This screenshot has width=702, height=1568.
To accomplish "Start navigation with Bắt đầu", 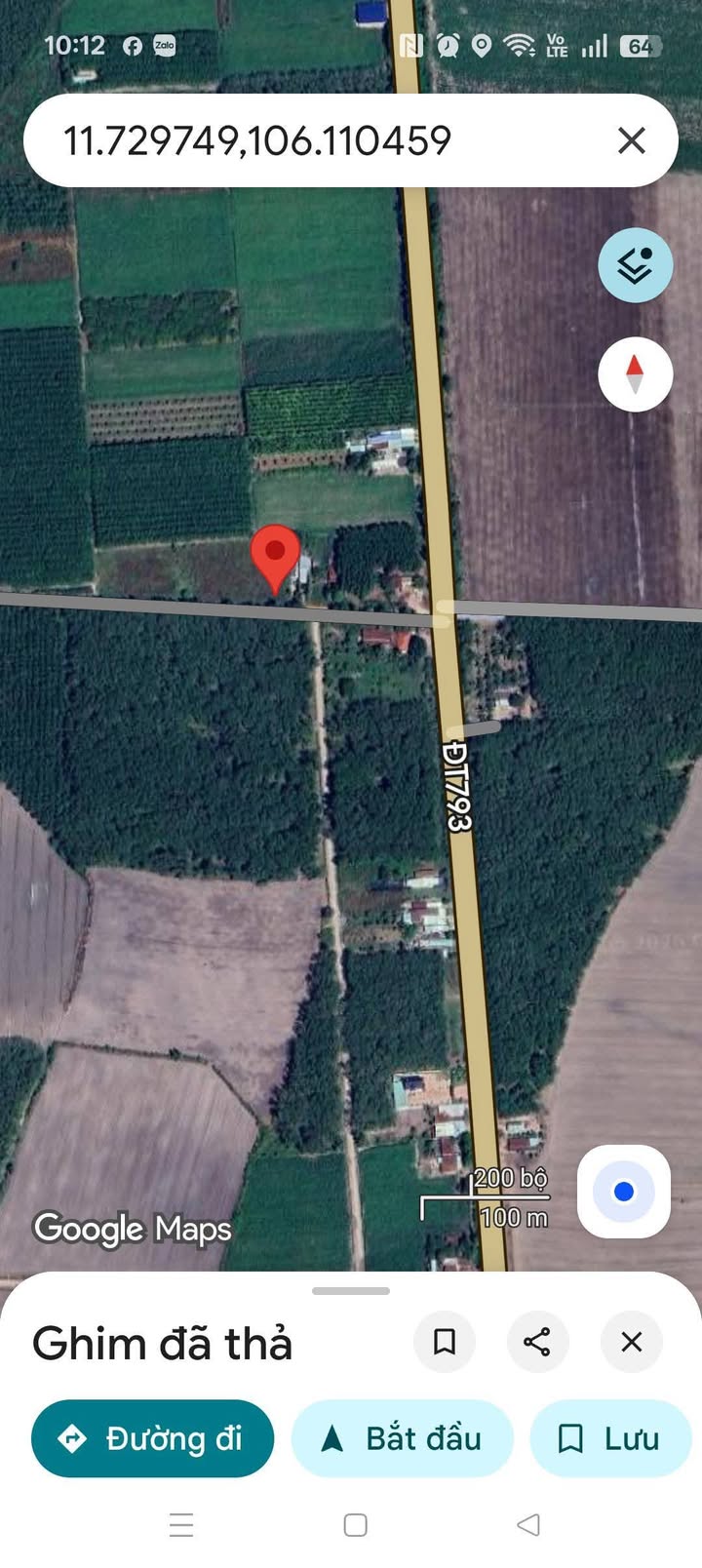I will click(x=403, y=1438).
